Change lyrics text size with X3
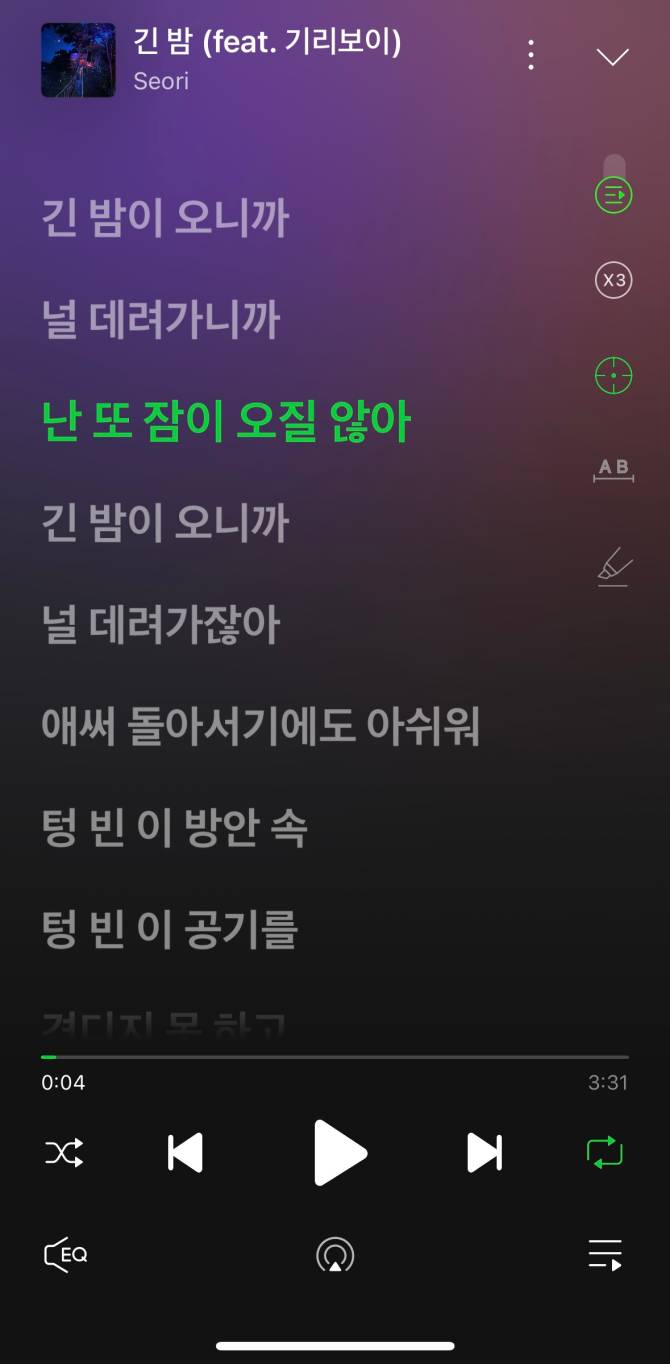The width and height of the screenshot is (670, 1364). (613, 280)
